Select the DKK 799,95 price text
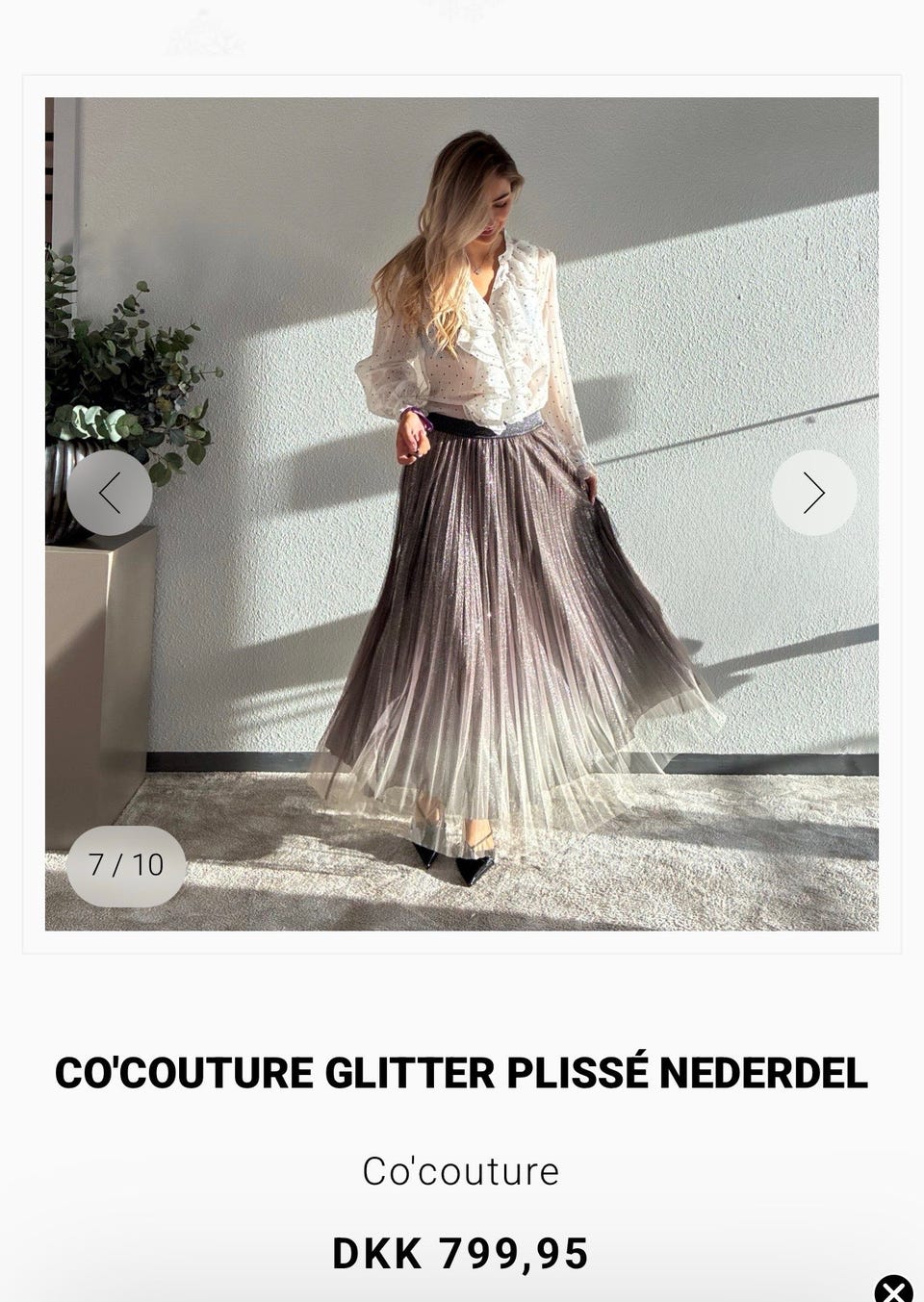 [461, 1253]
